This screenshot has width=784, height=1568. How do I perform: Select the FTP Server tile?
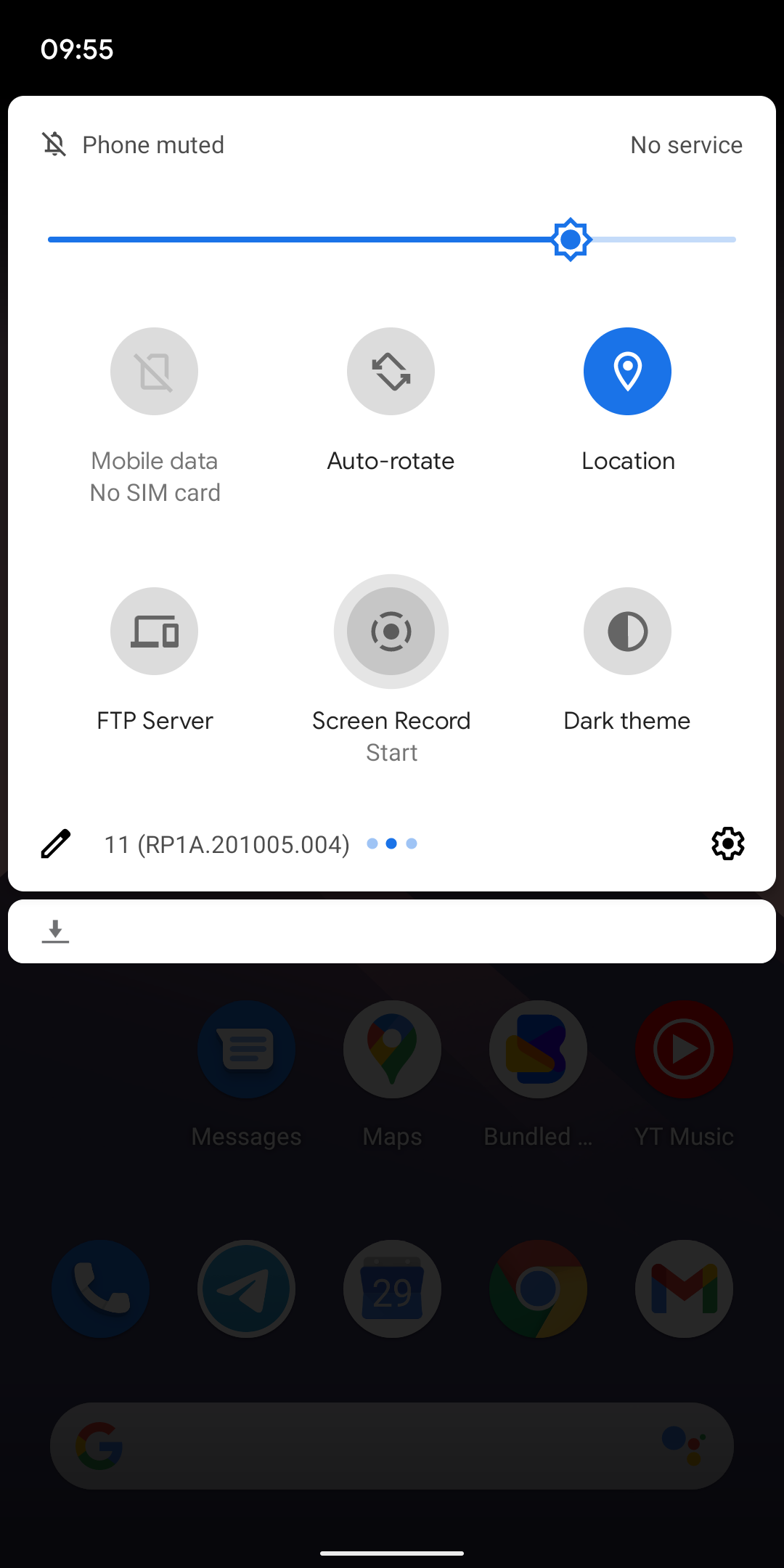154,631
